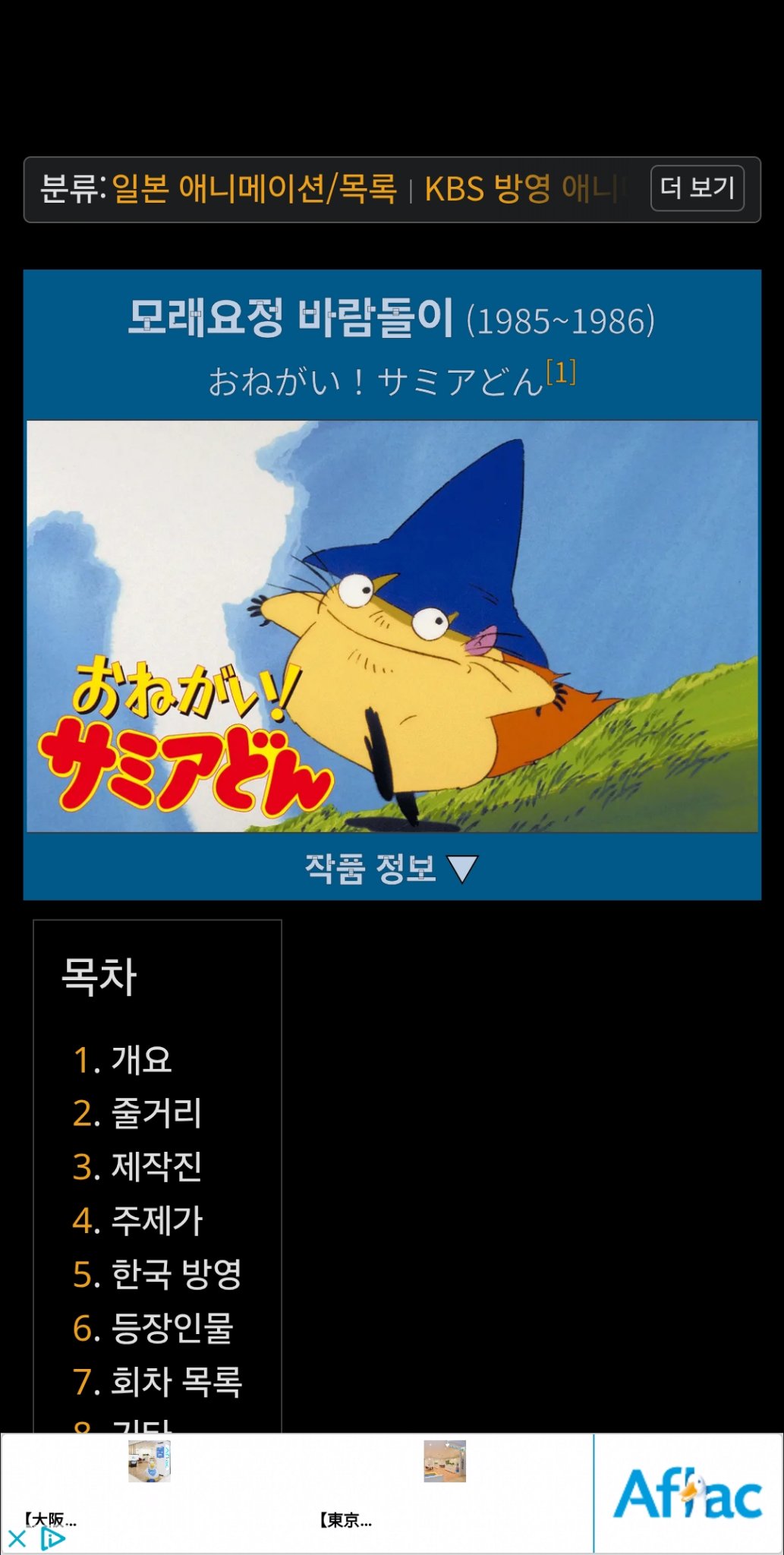Jump to section 2. 줄거리

(137, 1114)
